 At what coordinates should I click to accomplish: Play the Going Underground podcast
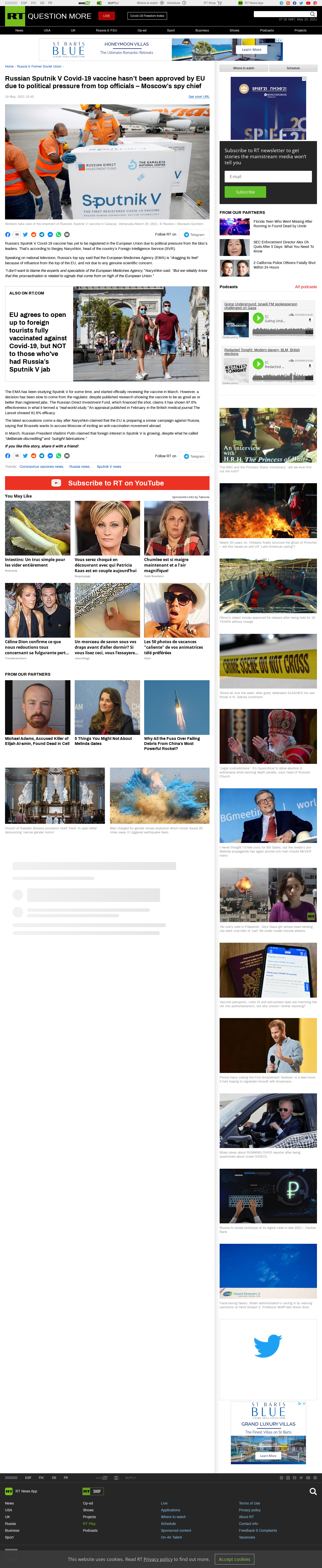coord(258,318)
